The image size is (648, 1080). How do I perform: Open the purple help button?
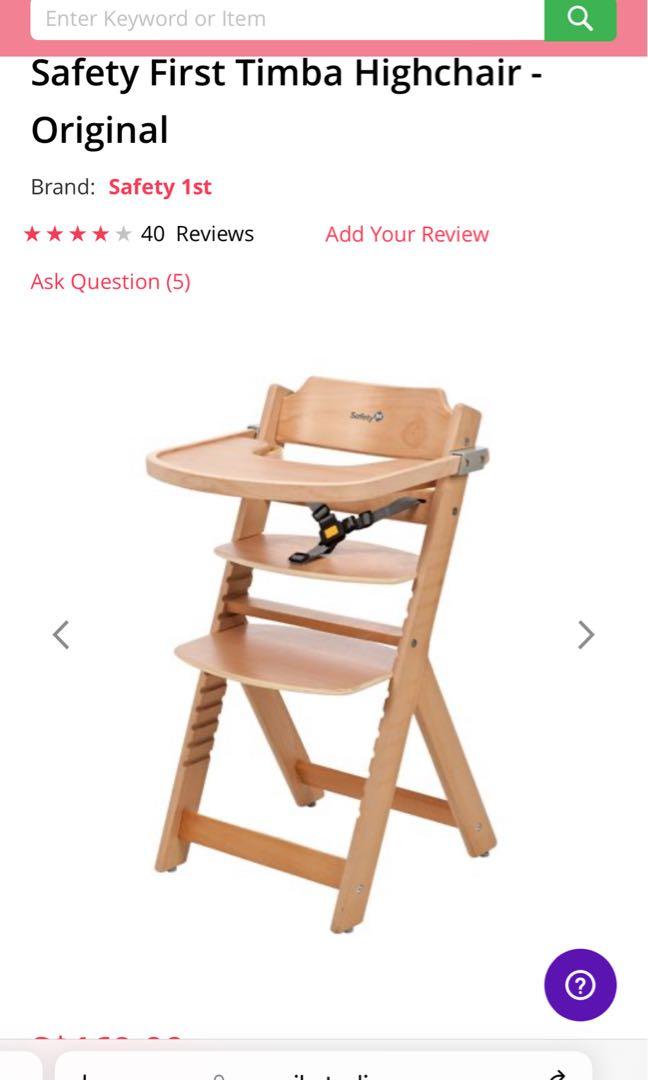580,985
